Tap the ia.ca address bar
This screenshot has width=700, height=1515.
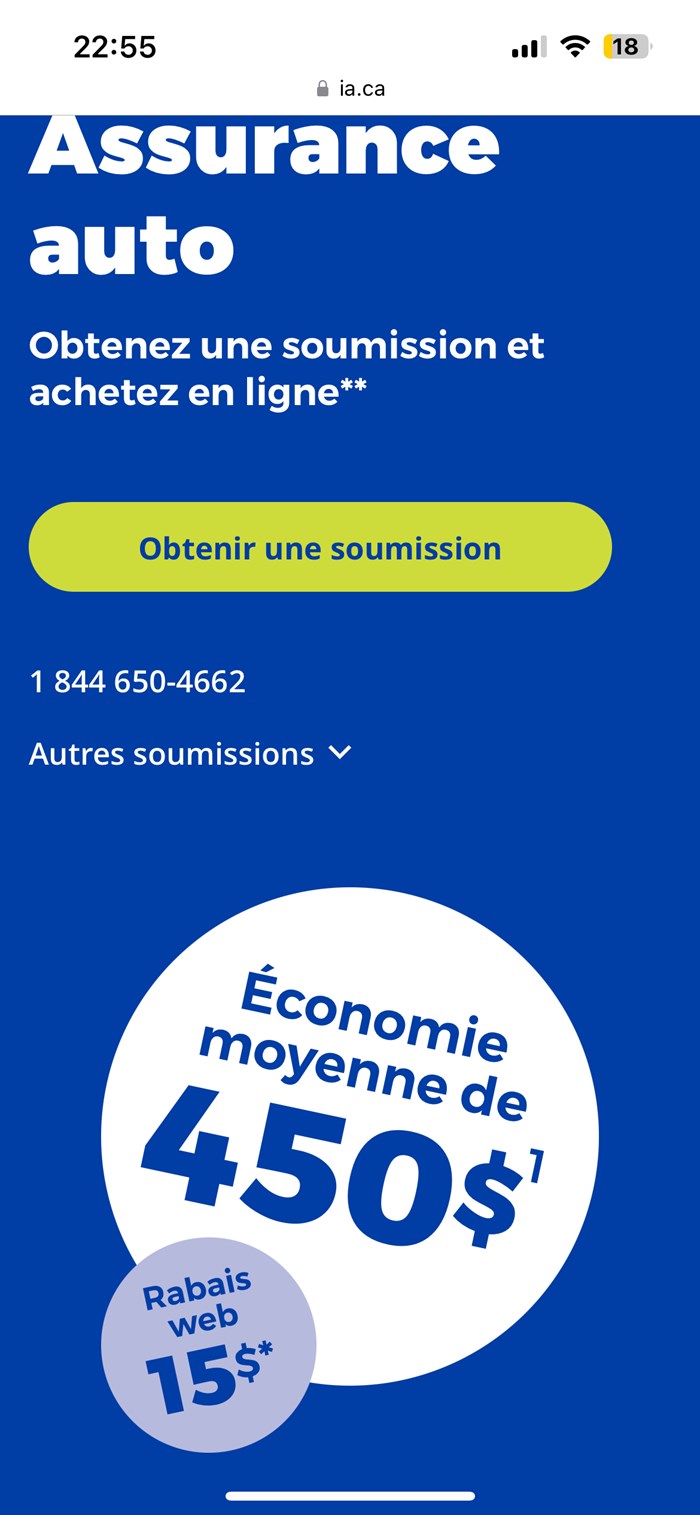coord(350,89)
